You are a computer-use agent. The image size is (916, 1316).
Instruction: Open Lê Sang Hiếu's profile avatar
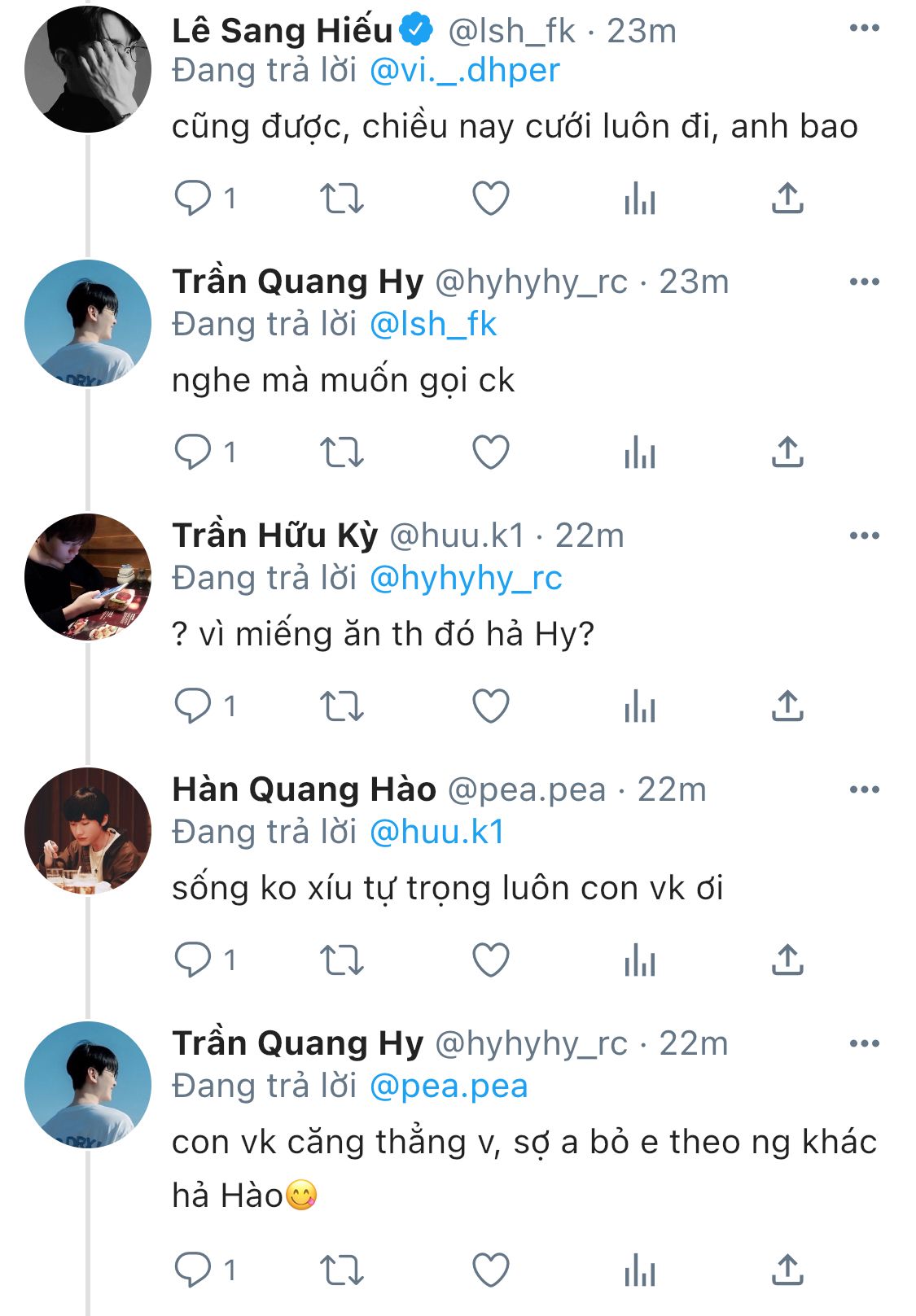click(88, 69)
